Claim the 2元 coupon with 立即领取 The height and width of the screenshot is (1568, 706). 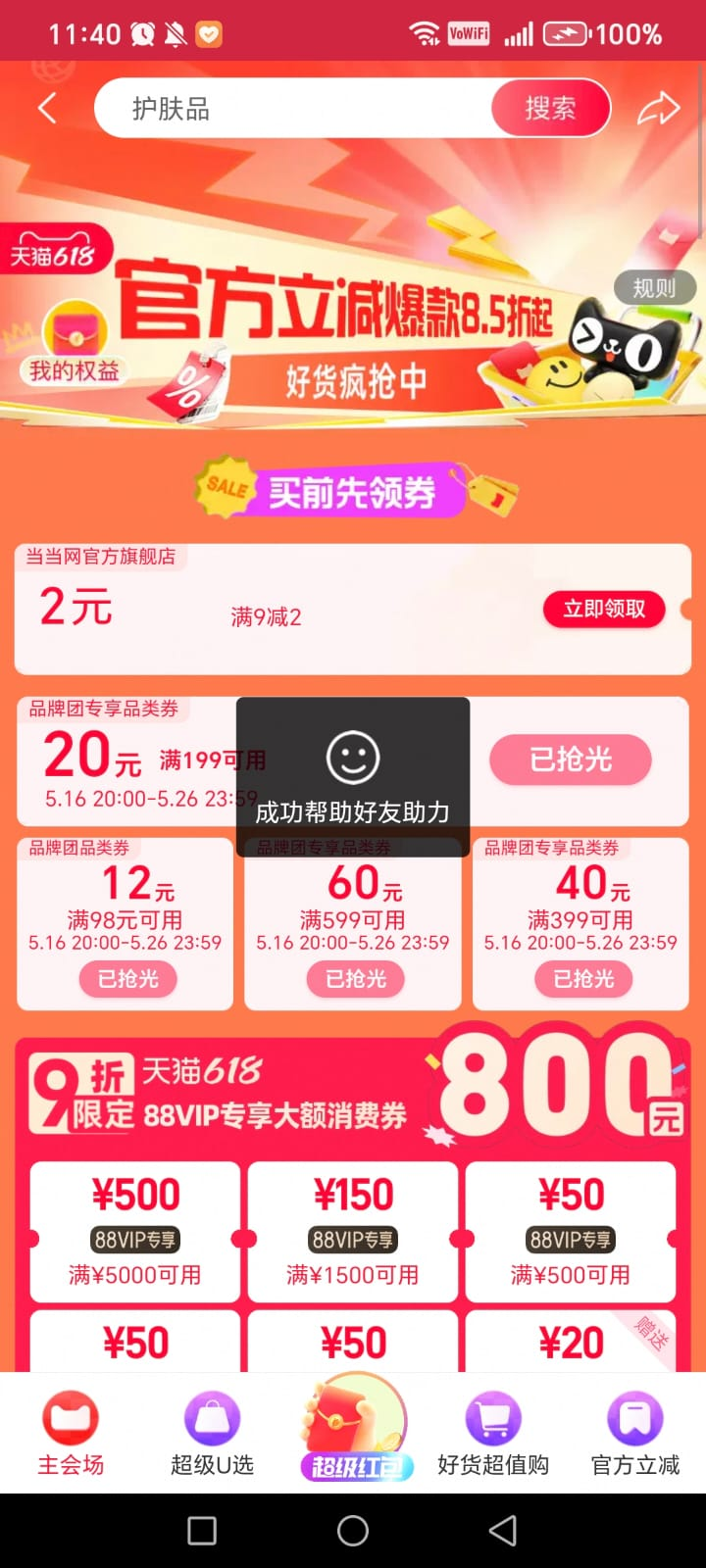(604, 609)
